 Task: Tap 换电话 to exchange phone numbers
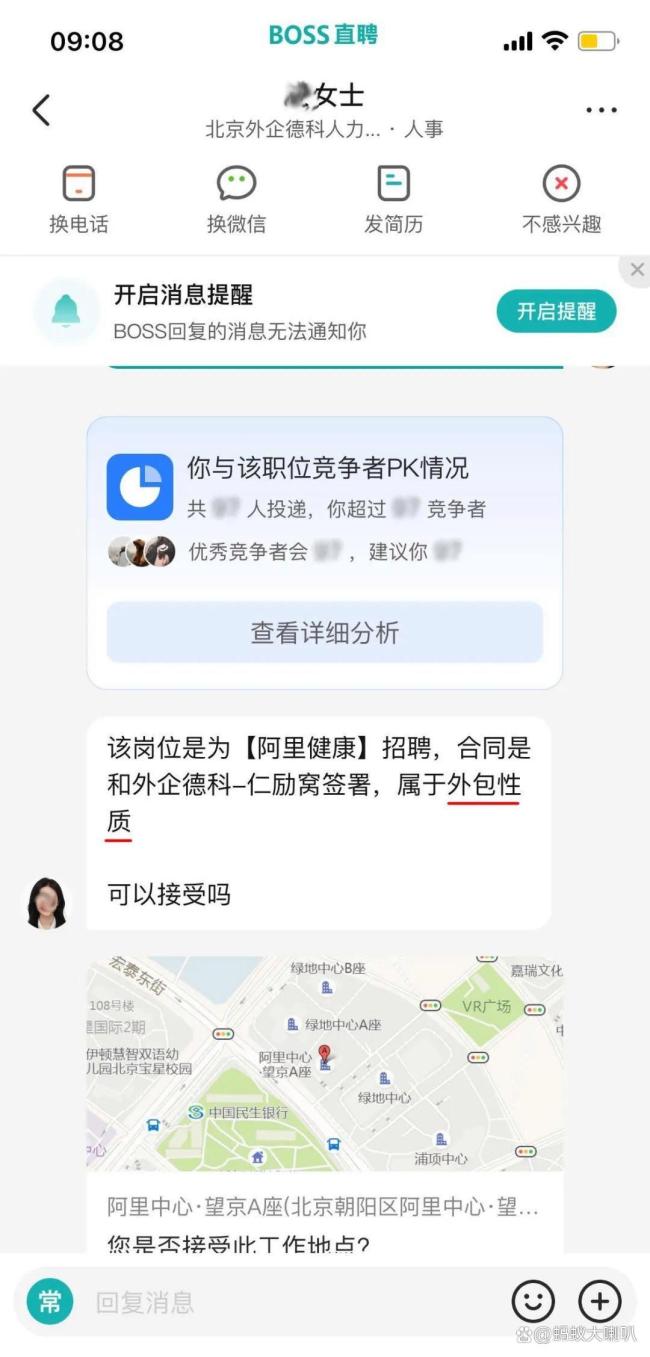click(x=78, y=200)
